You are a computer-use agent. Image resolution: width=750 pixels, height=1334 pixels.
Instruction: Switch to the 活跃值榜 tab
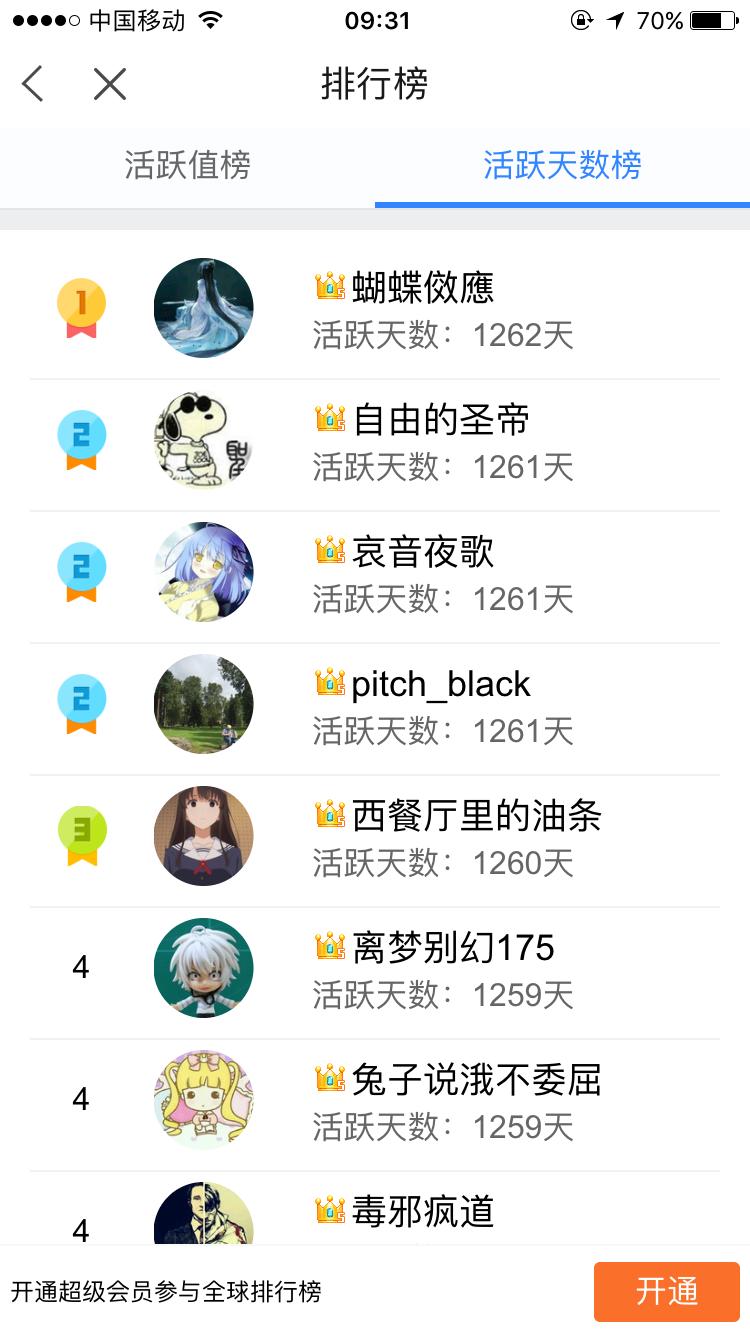(x=187, y=170)
